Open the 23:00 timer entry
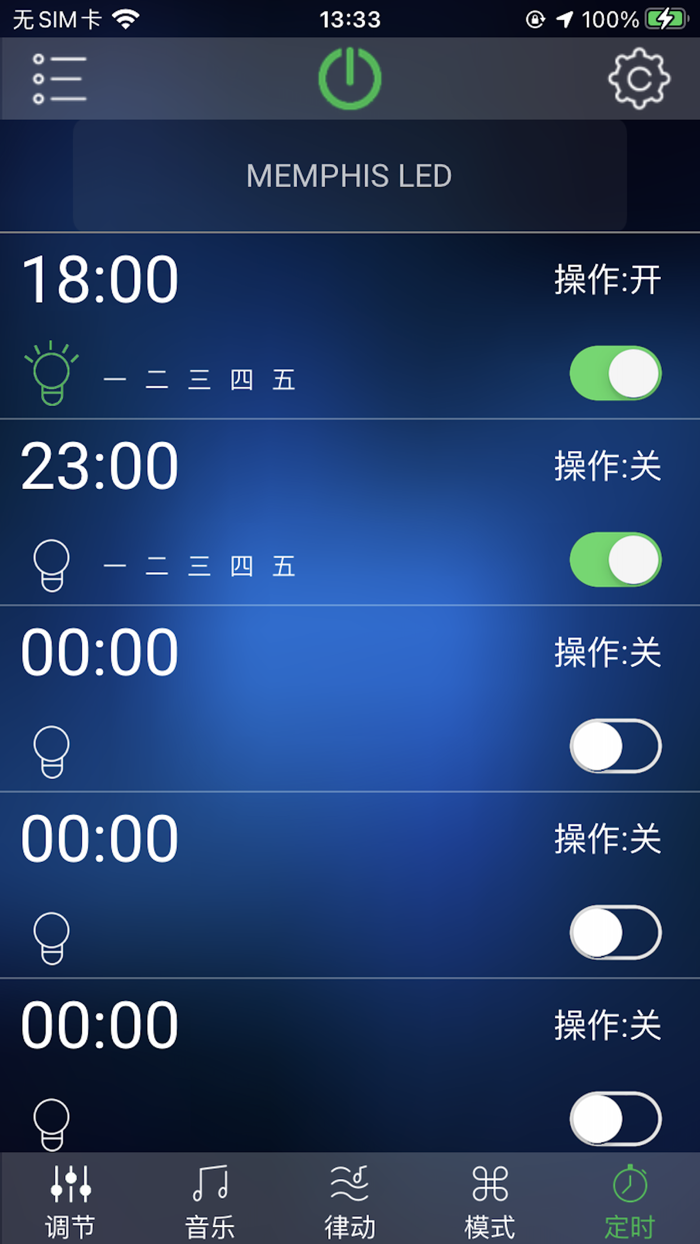Image resolution: width=700 pixels, height=1244 pixels. (x=100, y=467)
